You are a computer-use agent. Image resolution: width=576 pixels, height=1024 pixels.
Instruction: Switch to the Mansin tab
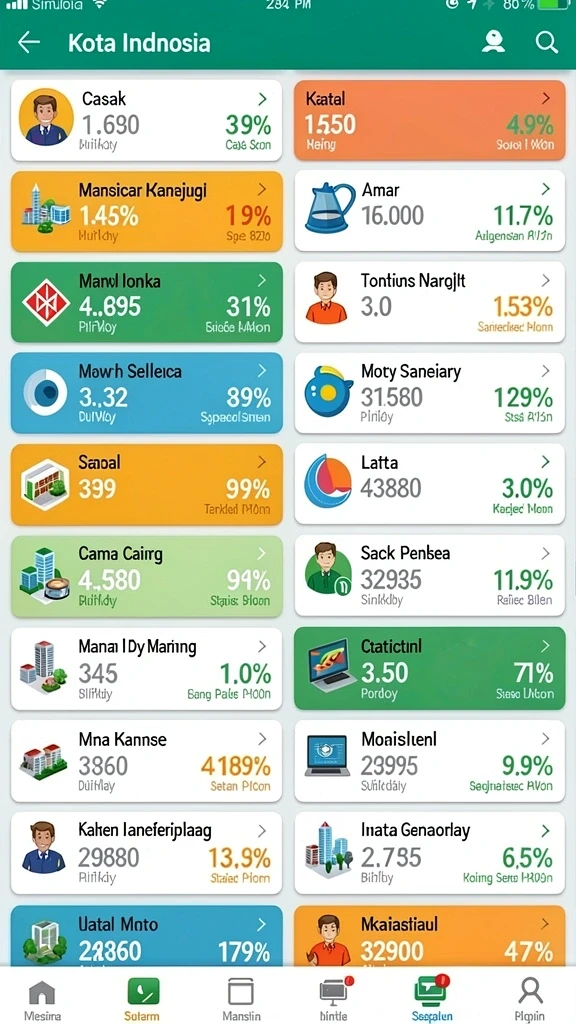tap(241, 999)
